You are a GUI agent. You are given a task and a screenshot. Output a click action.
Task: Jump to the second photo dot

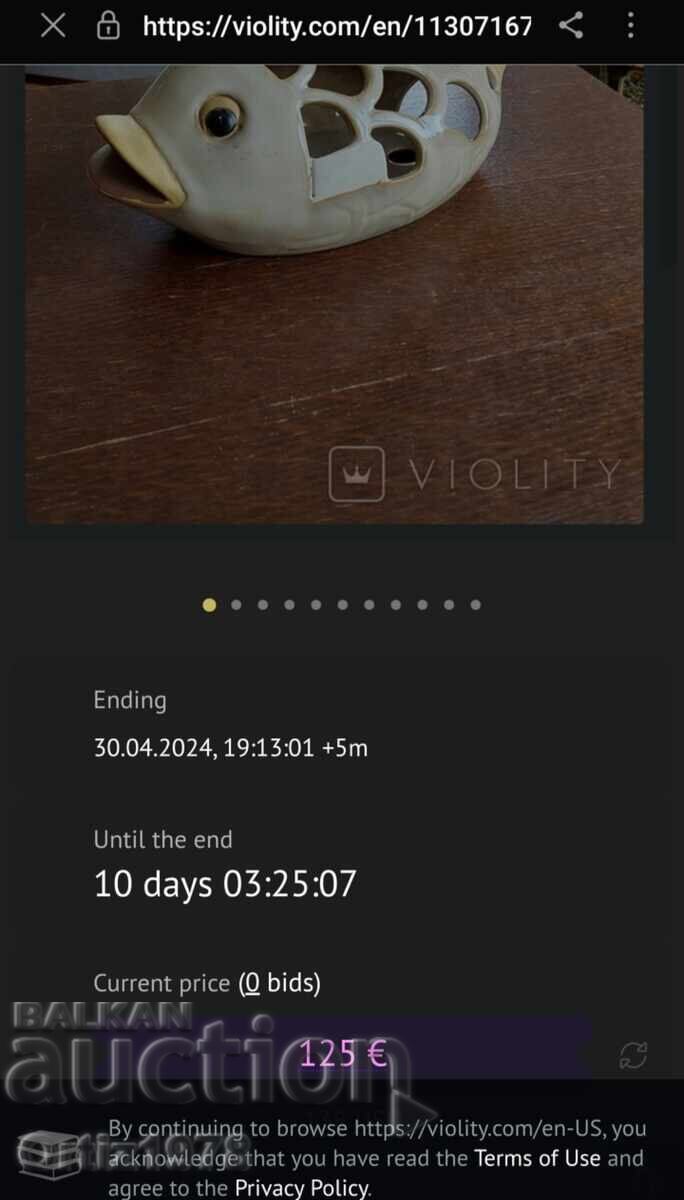pos(236,604)
